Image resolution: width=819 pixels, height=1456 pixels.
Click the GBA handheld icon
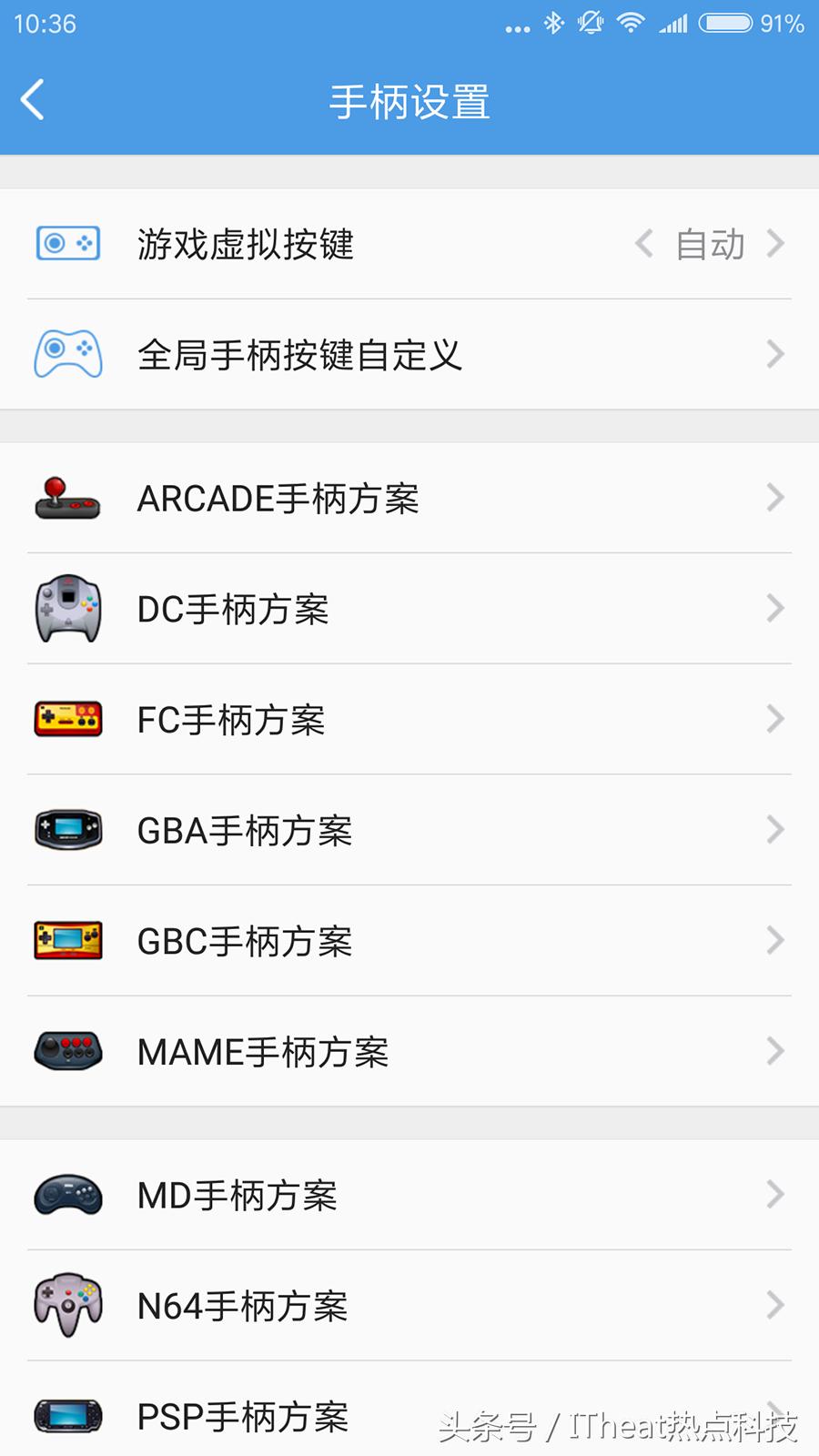[x=67, y=829]
